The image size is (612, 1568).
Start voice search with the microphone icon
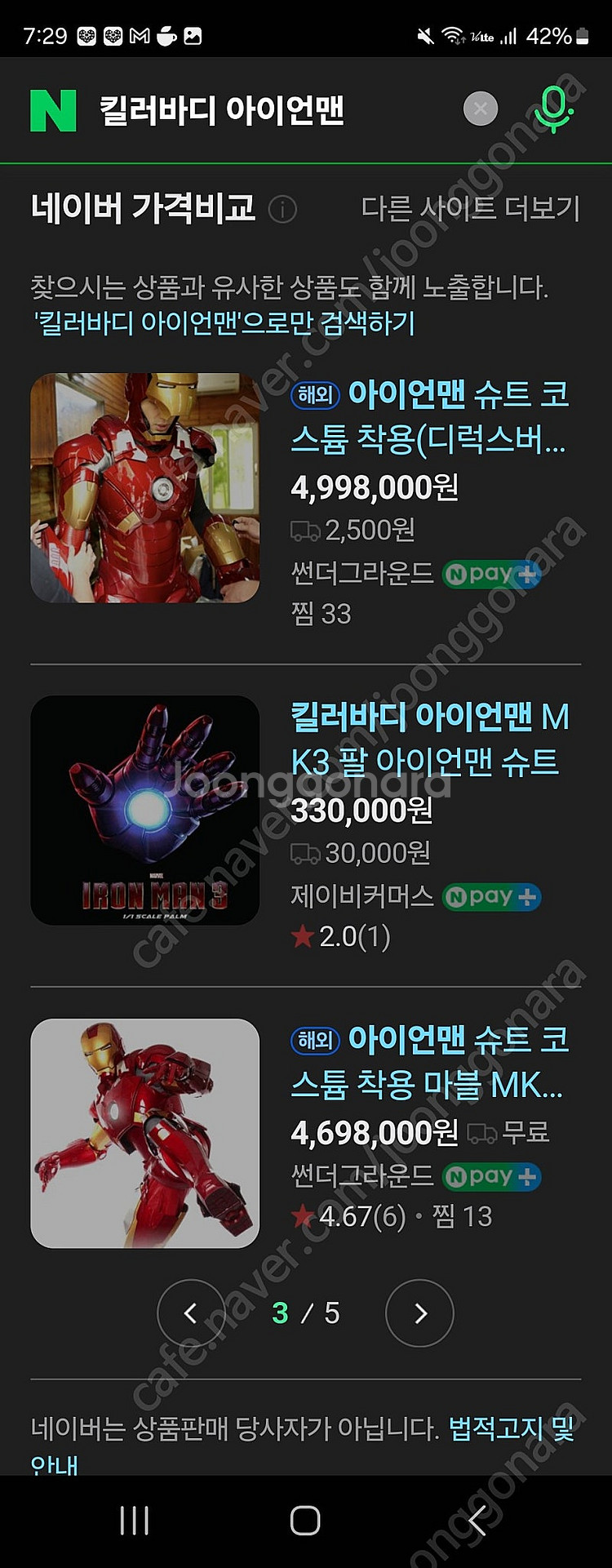[554, 109]
